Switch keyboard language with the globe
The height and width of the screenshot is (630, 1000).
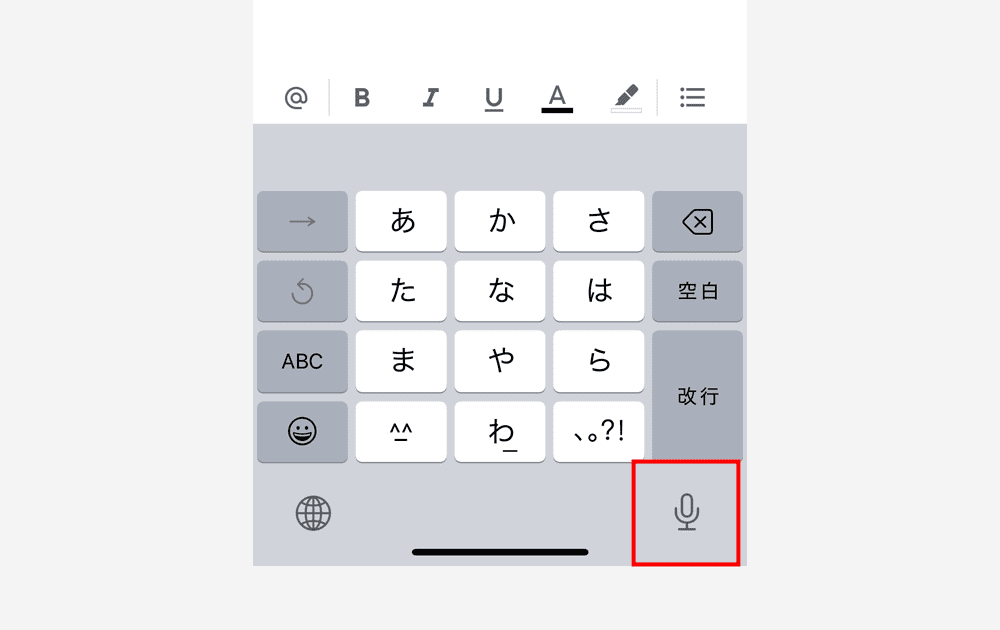313,513
